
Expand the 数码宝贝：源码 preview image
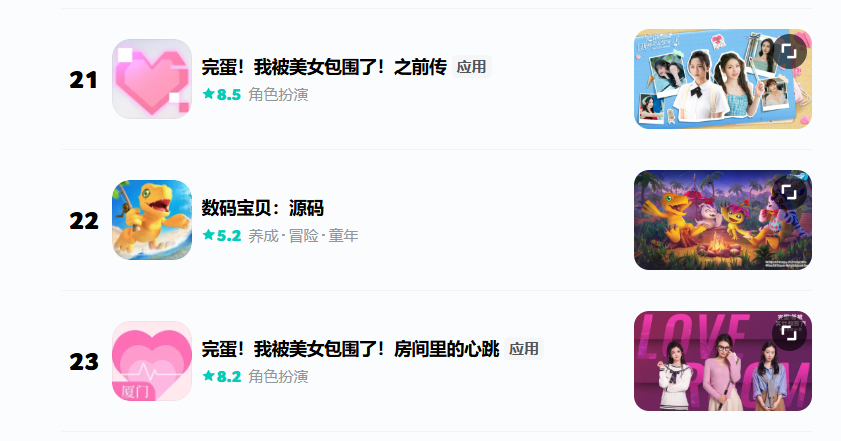tap(789, 193)
